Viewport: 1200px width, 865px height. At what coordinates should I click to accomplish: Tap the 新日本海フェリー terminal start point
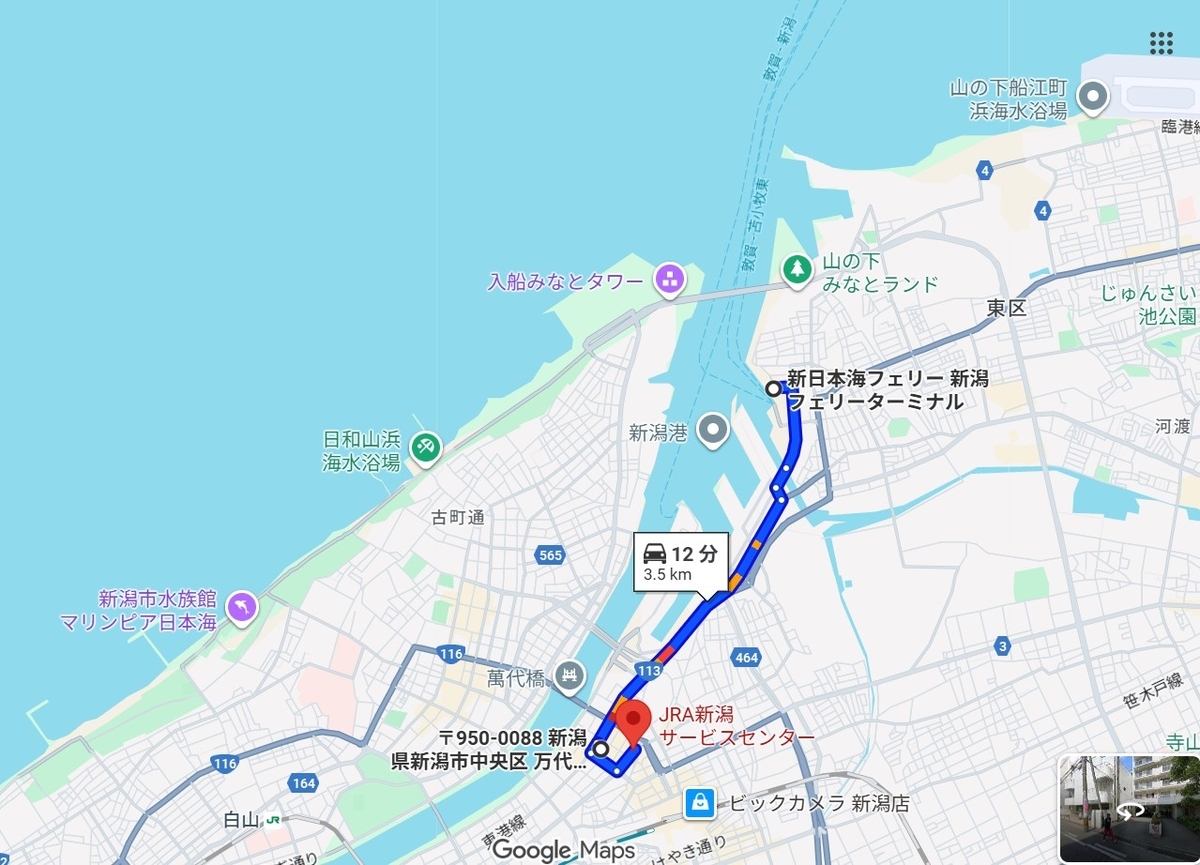coord(772,388)
